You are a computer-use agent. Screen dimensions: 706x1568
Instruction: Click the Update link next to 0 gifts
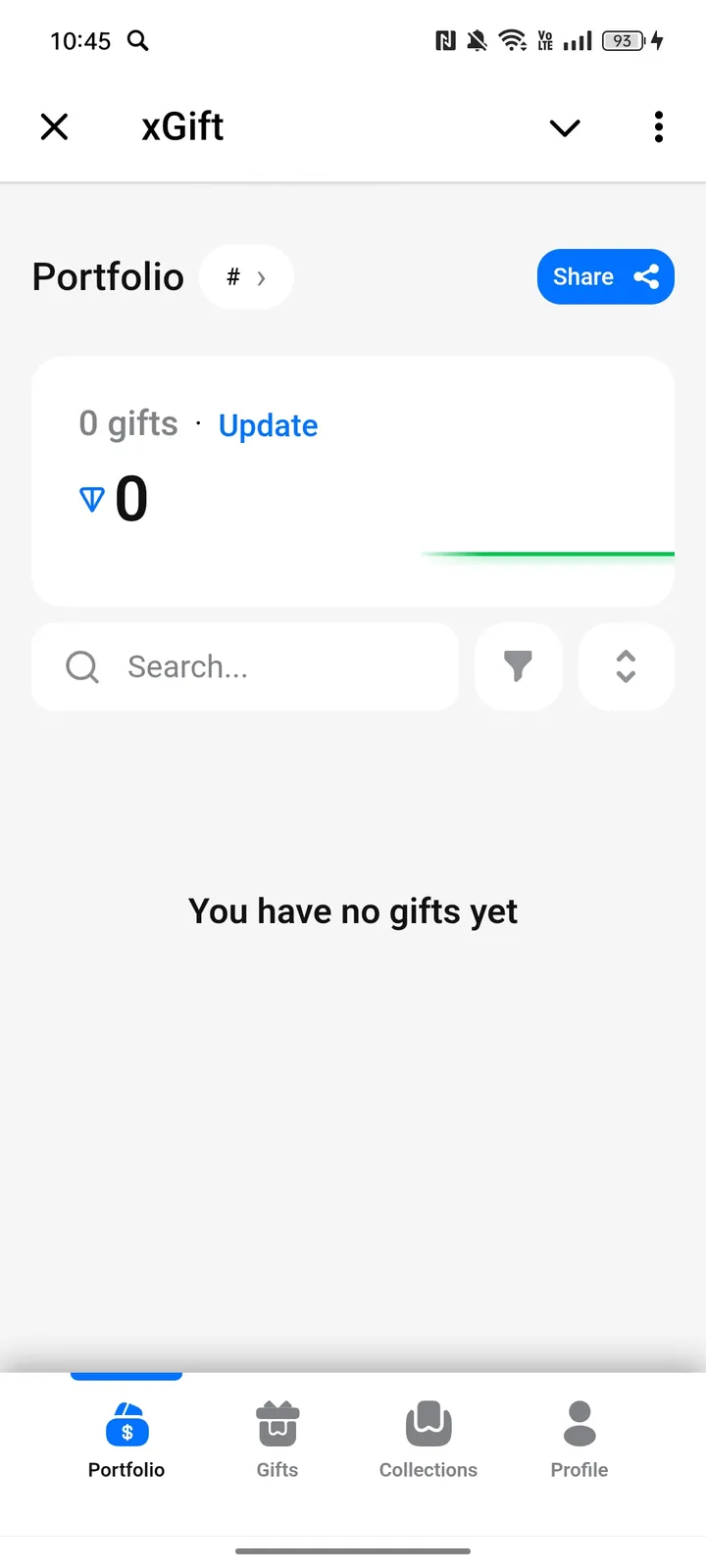point(268,425)
